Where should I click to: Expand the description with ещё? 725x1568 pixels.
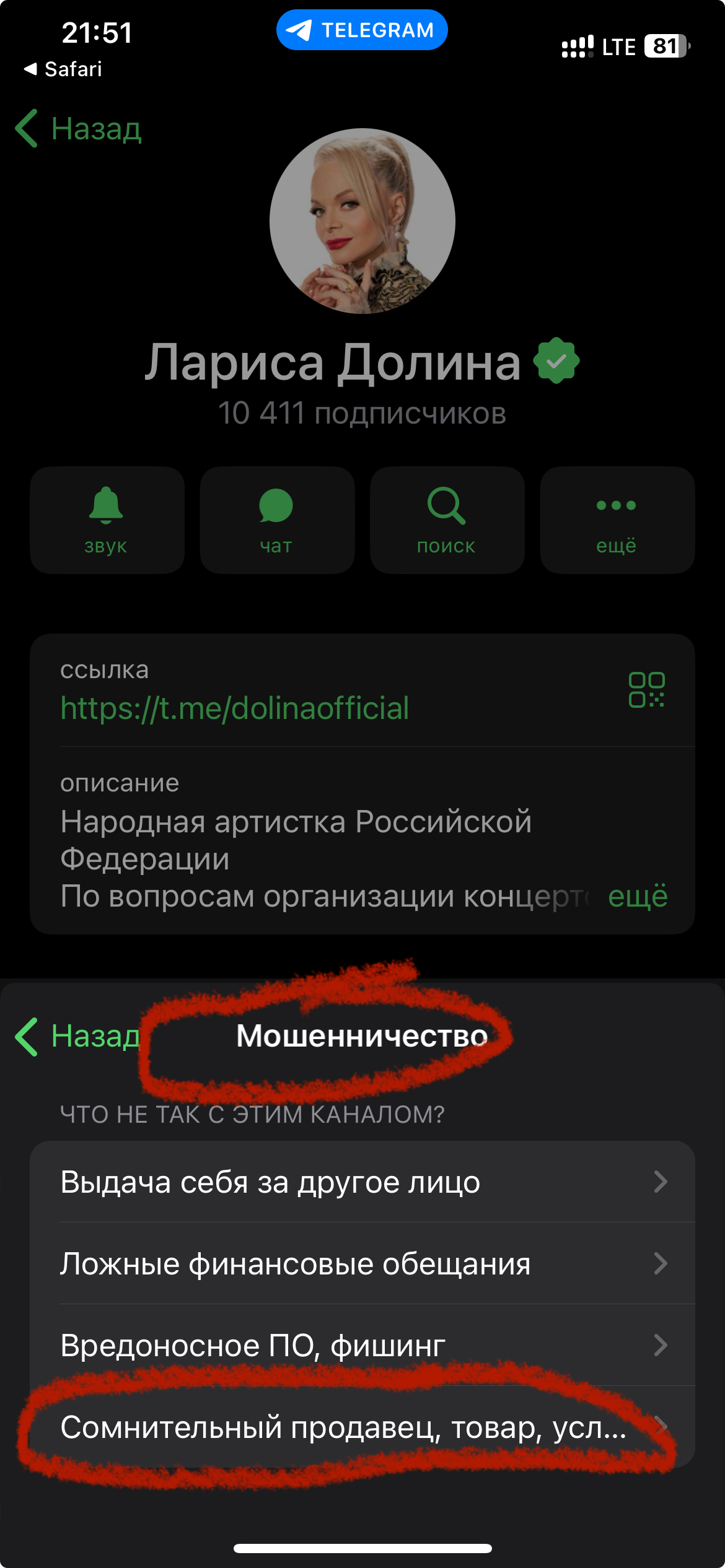(637, 896)
